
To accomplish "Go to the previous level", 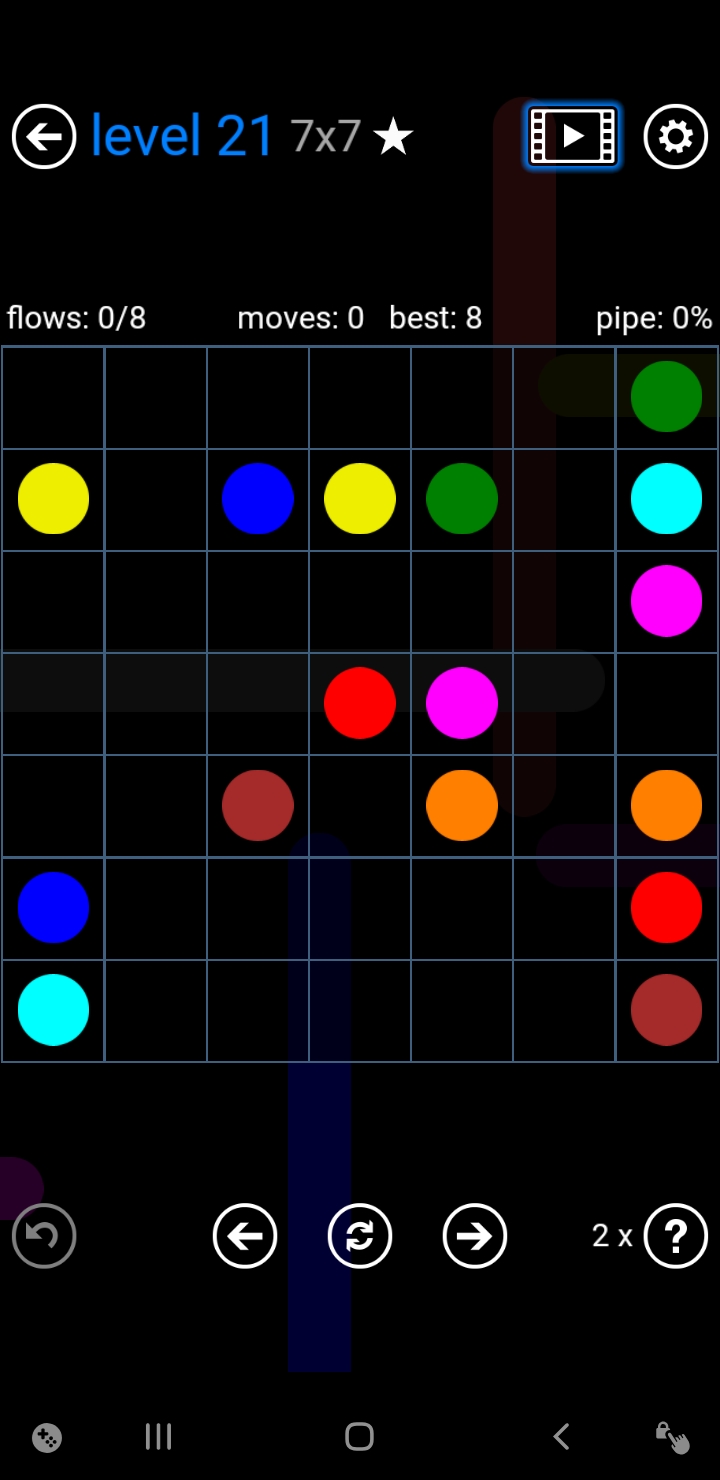I will click(x=245, y=1236).
